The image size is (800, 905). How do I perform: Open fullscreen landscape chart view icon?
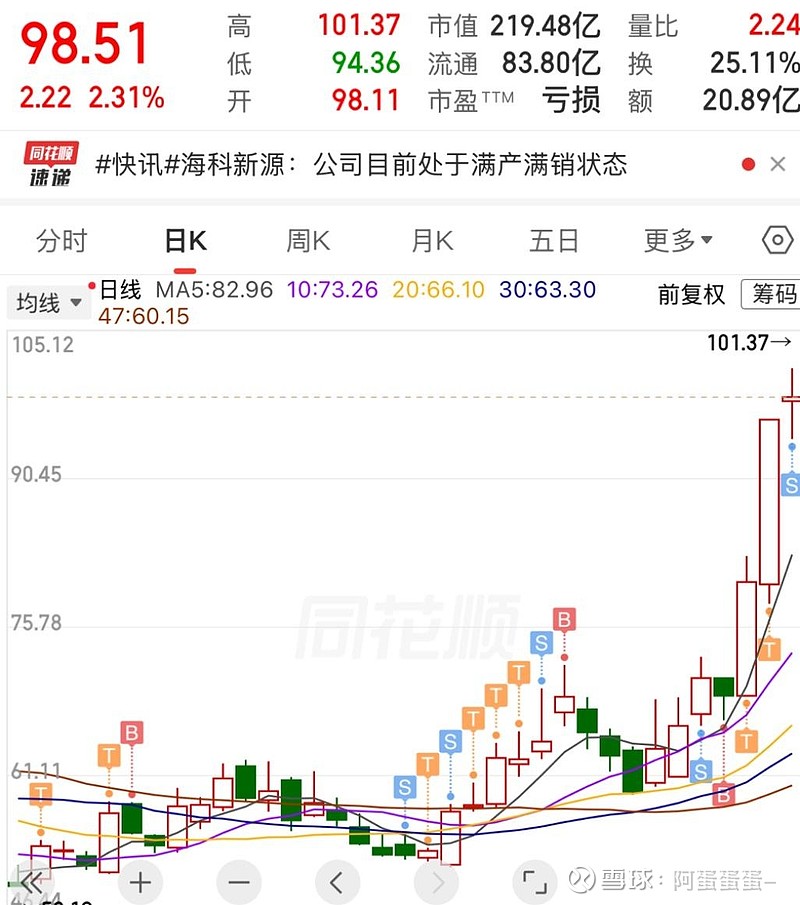pos(535,883)
